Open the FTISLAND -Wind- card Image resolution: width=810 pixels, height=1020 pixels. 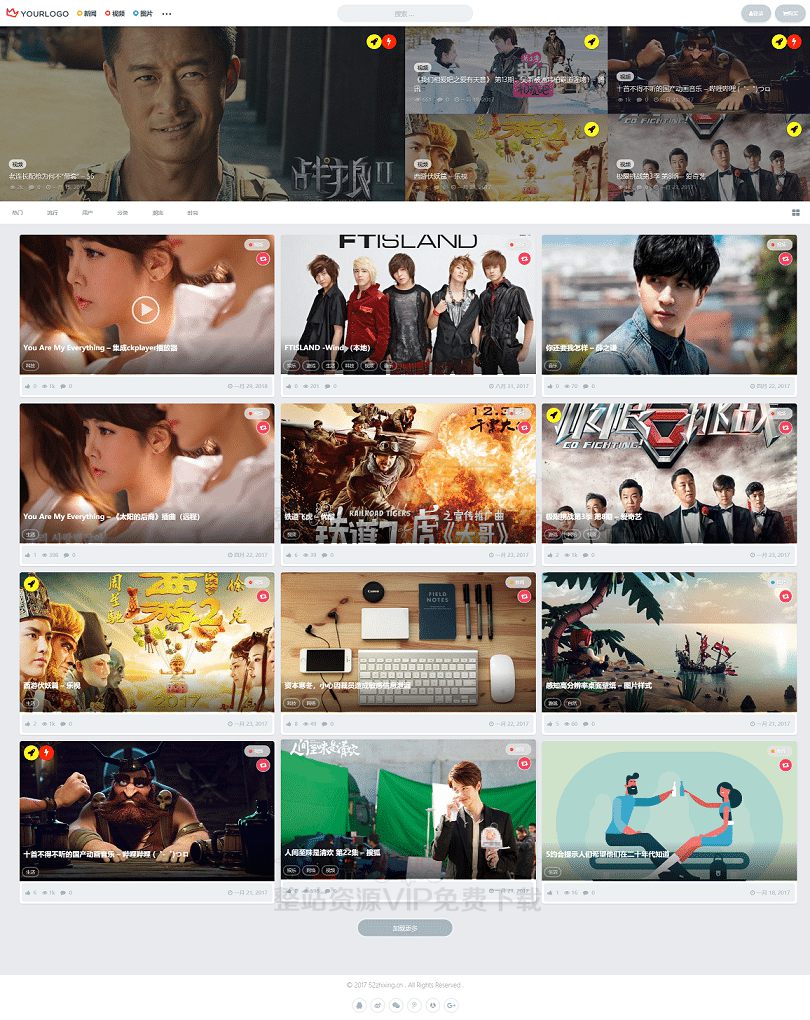(407, 300)
